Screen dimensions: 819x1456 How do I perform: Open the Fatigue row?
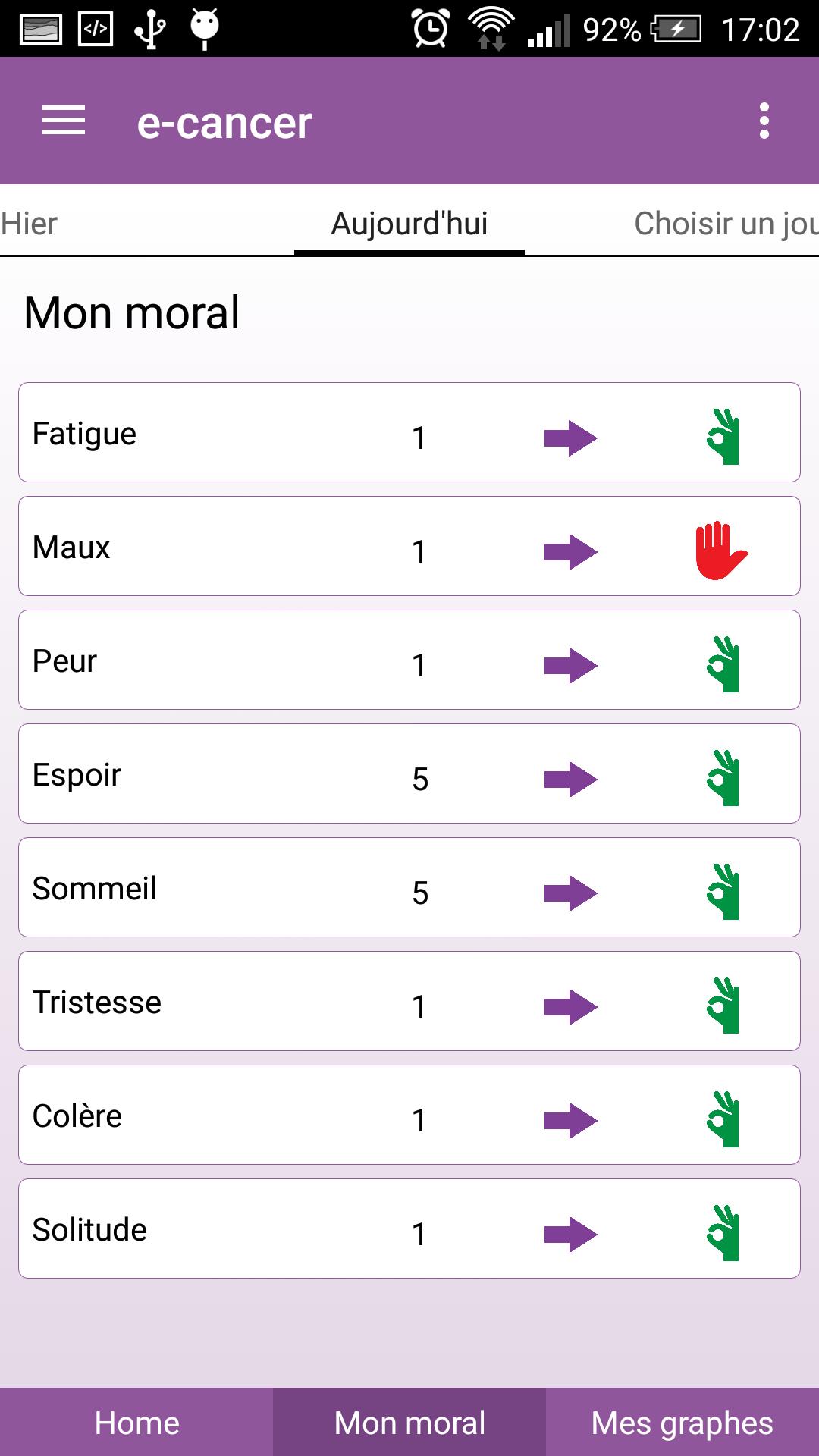pyautogui.click(x=409, y=432)
